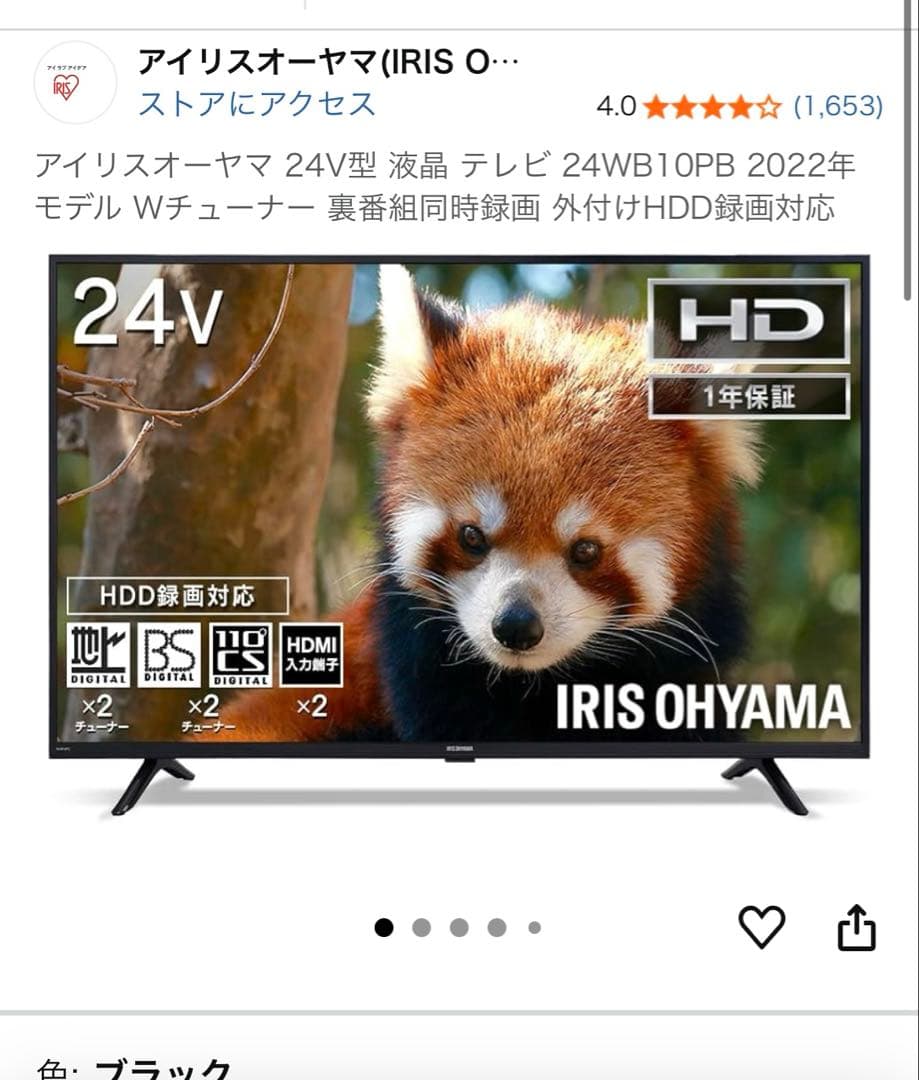Screen dimensions: 919x1080
Task: Tap the green banner at the top
Action: pos(459,12)
